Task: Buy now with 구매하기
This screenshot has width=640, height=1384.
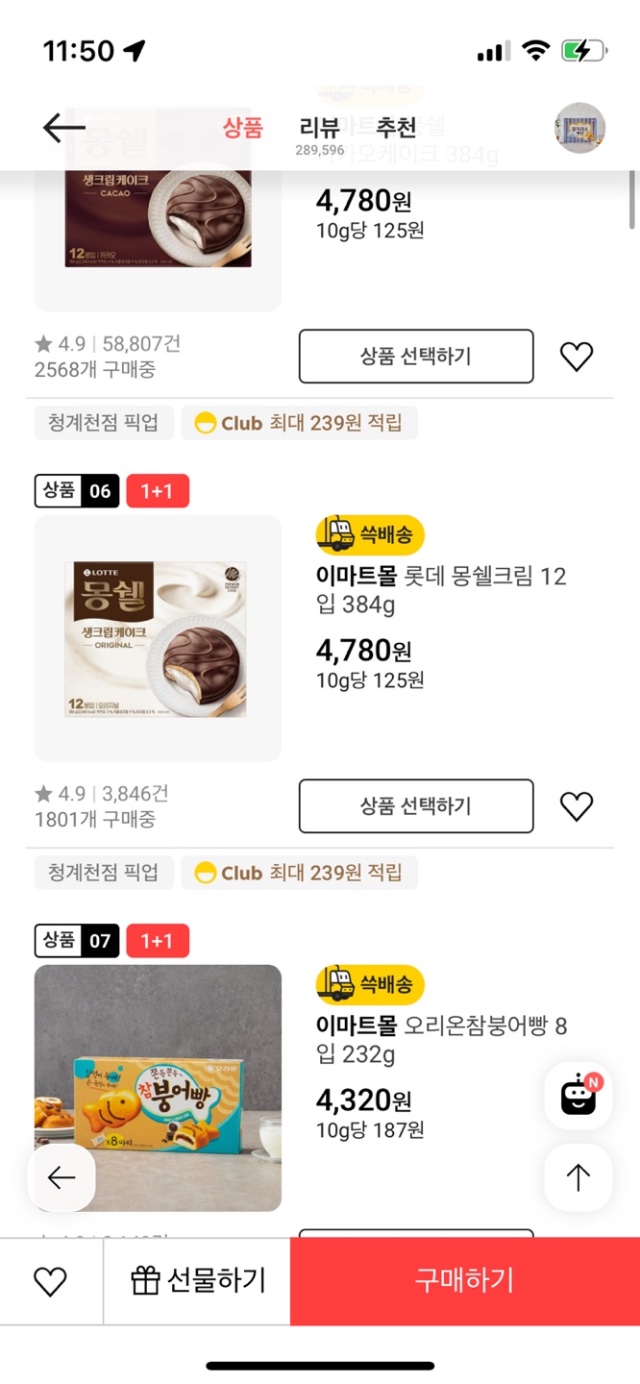Action: click(464, 1281)
